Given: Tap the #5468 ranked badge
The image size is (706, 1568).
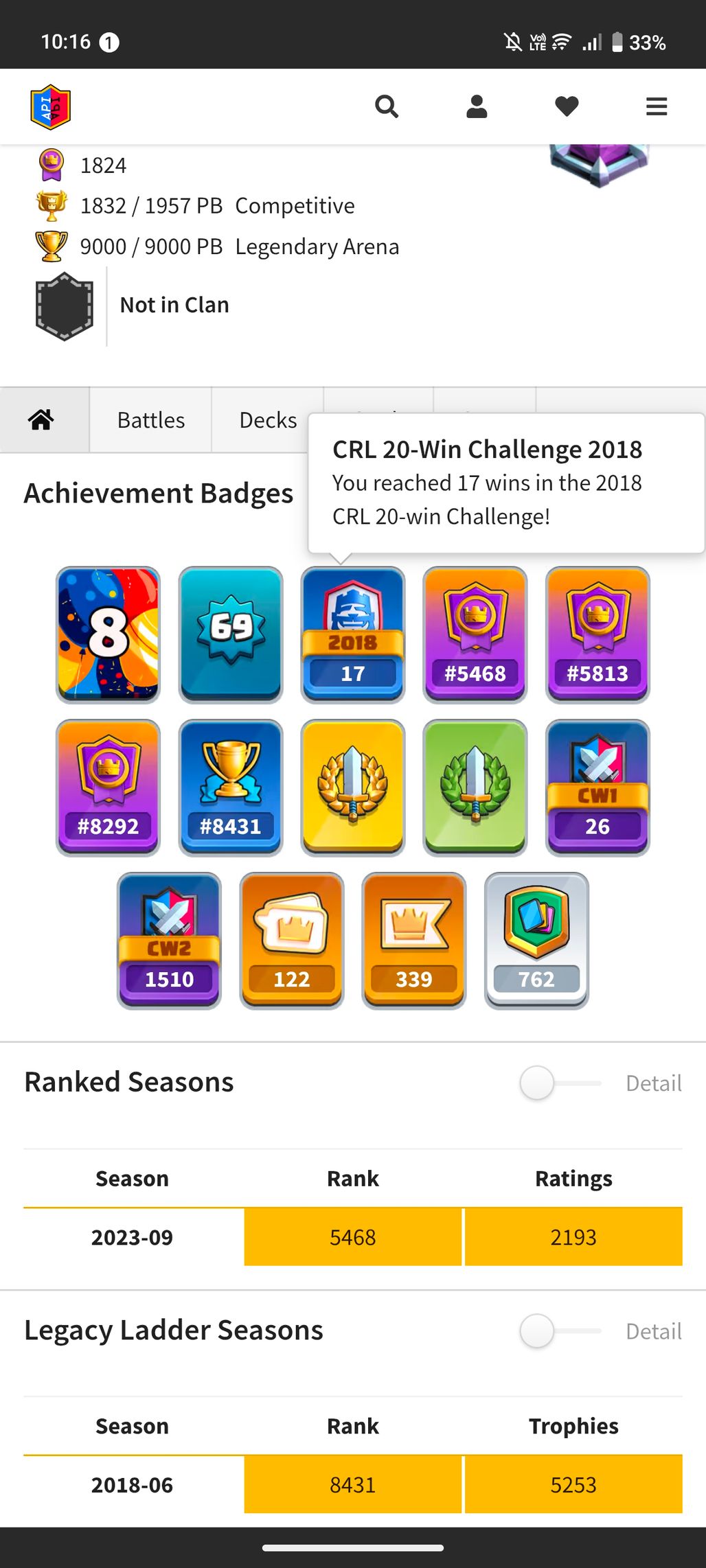Looking at the screenshot, I should (x=475, y=634).
